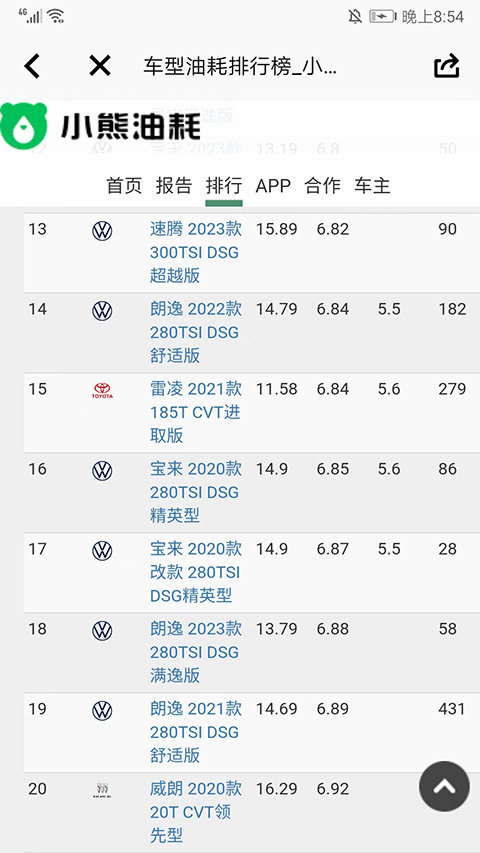The height and width of the screenshot is (853, 480).
Task: Open 宝来 2020款 改款 280TSI DSG 精英型
Action: 196,572
